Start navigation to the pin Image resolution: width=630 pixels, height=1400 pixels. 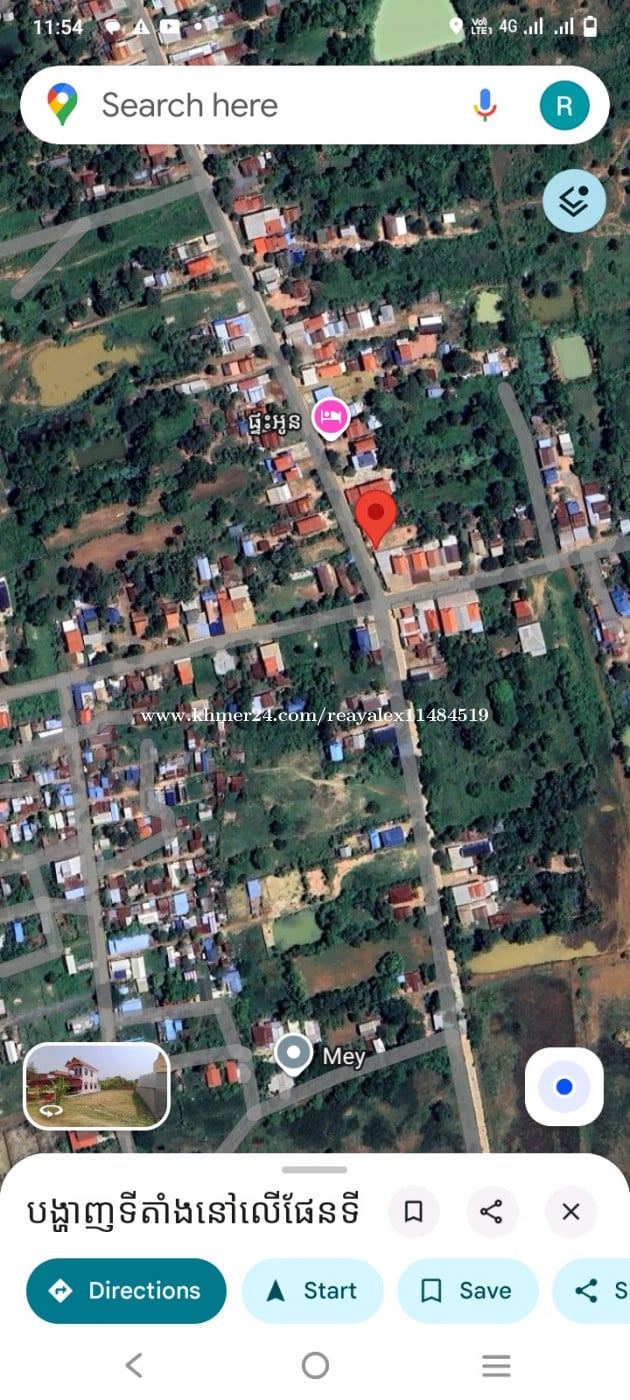click(x=312, y=1291)
